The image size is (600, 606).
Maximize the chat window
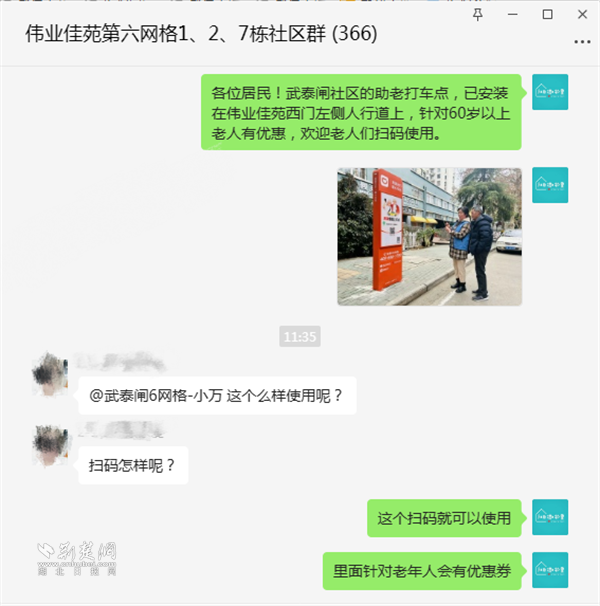tap(547, 14)
